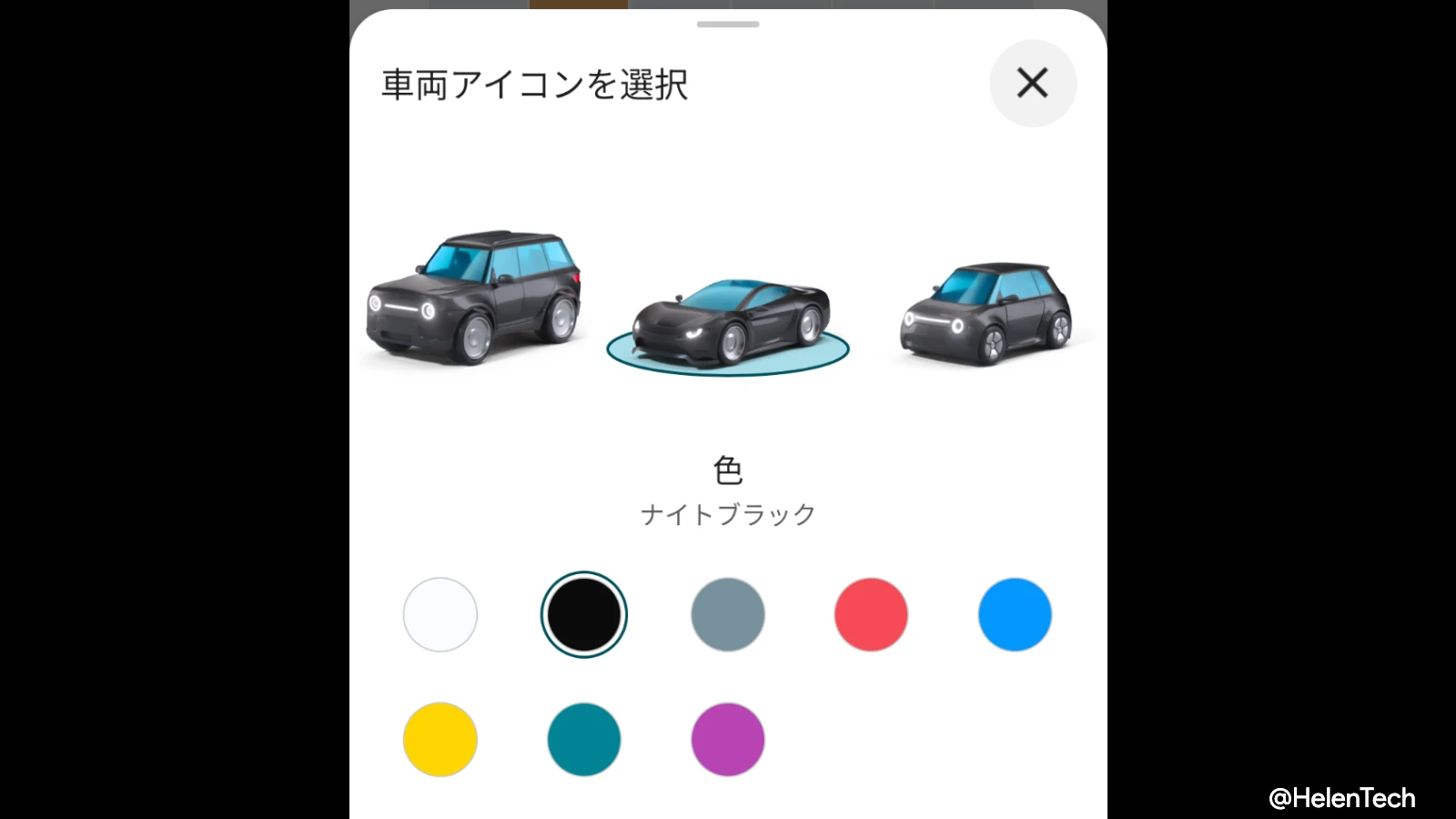1456x819 pixels.
Task: Choose the black color swatch
Action: [583, 614]
